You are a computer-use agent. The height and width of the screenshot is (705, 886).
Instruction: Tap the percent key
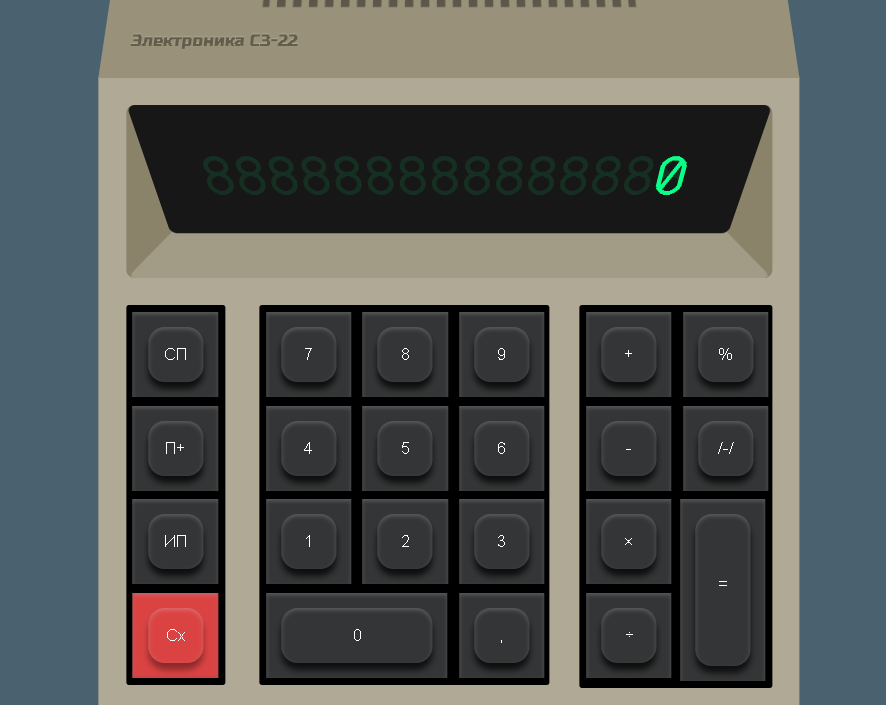725,354
